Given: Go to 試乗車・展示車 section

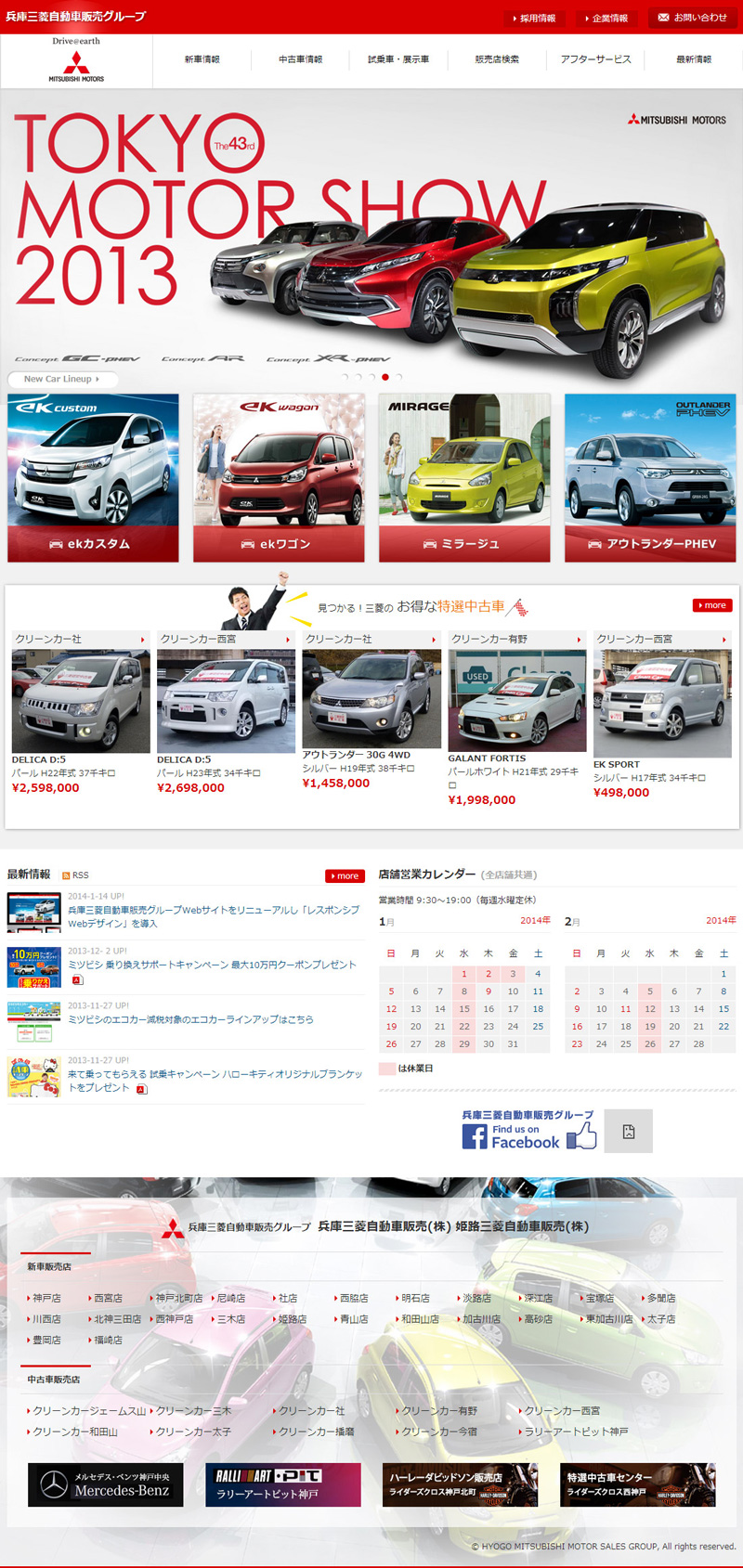Looking at the screenshot, I should click(x=398, y=59).
